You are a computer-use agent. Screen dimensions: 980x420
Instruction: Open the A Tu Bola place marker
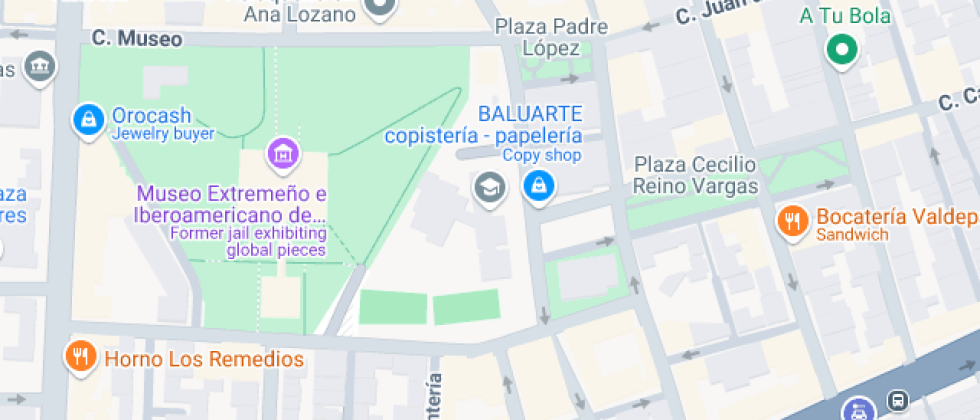coord(842,49)
